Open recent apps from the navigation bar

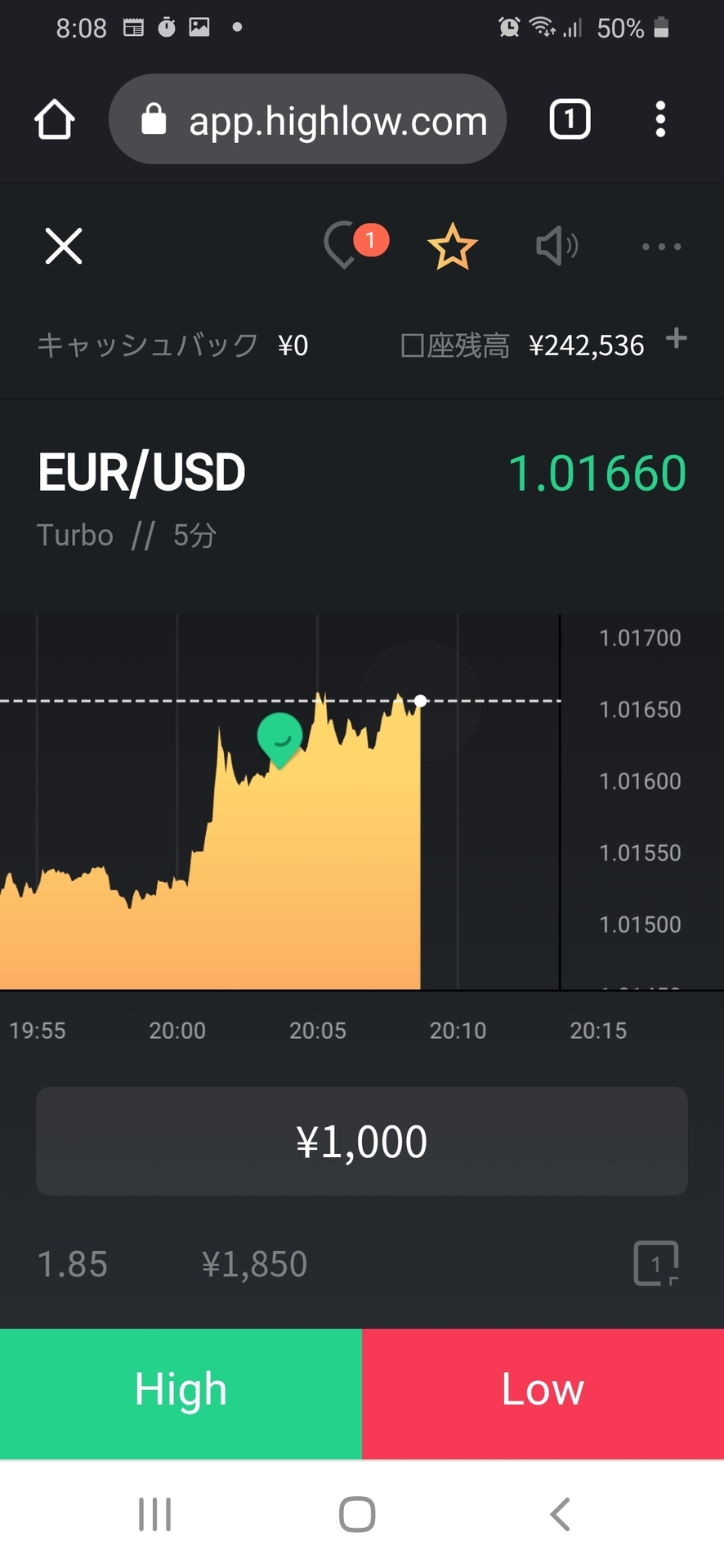pos(154,1514)
